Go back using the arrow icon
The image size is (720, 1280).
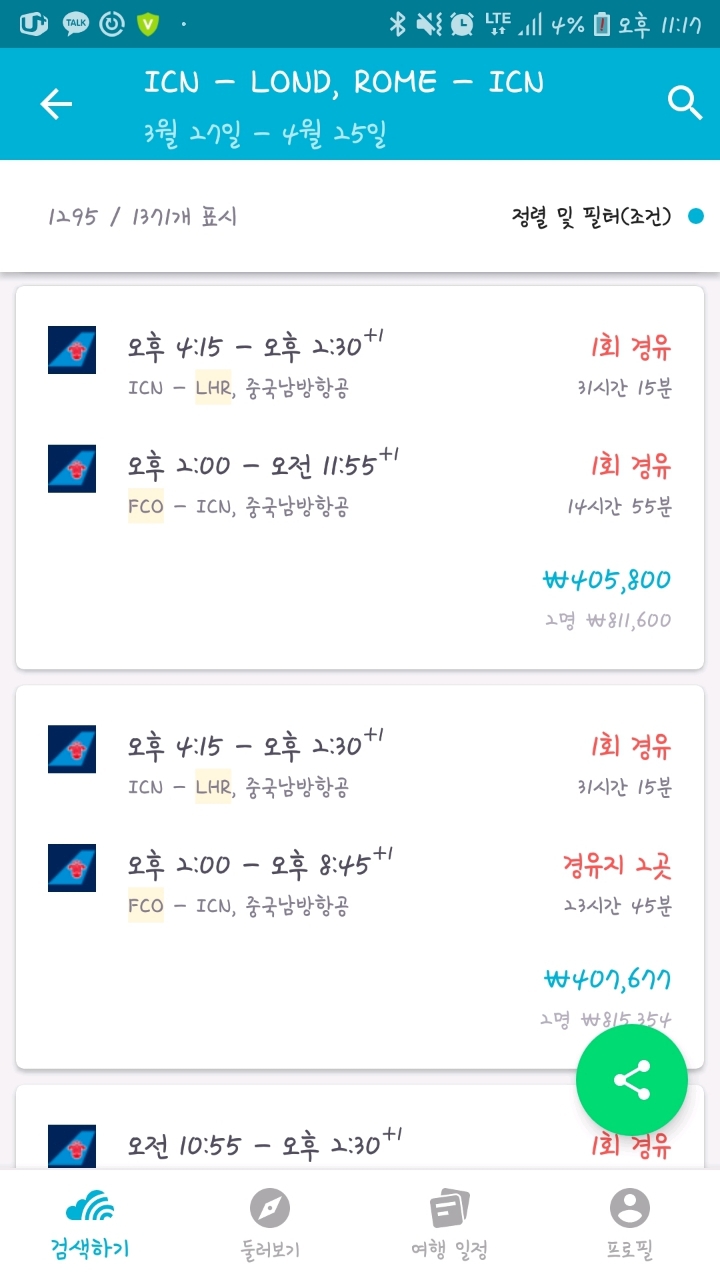click(56, 104)
